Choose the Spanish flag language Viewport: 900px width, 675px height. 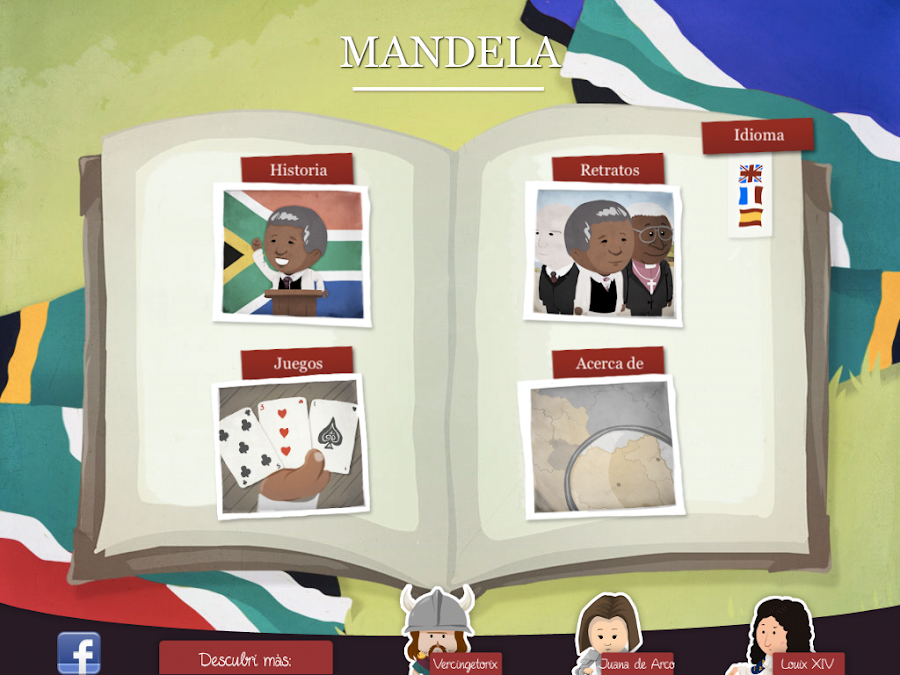point(750,216)
